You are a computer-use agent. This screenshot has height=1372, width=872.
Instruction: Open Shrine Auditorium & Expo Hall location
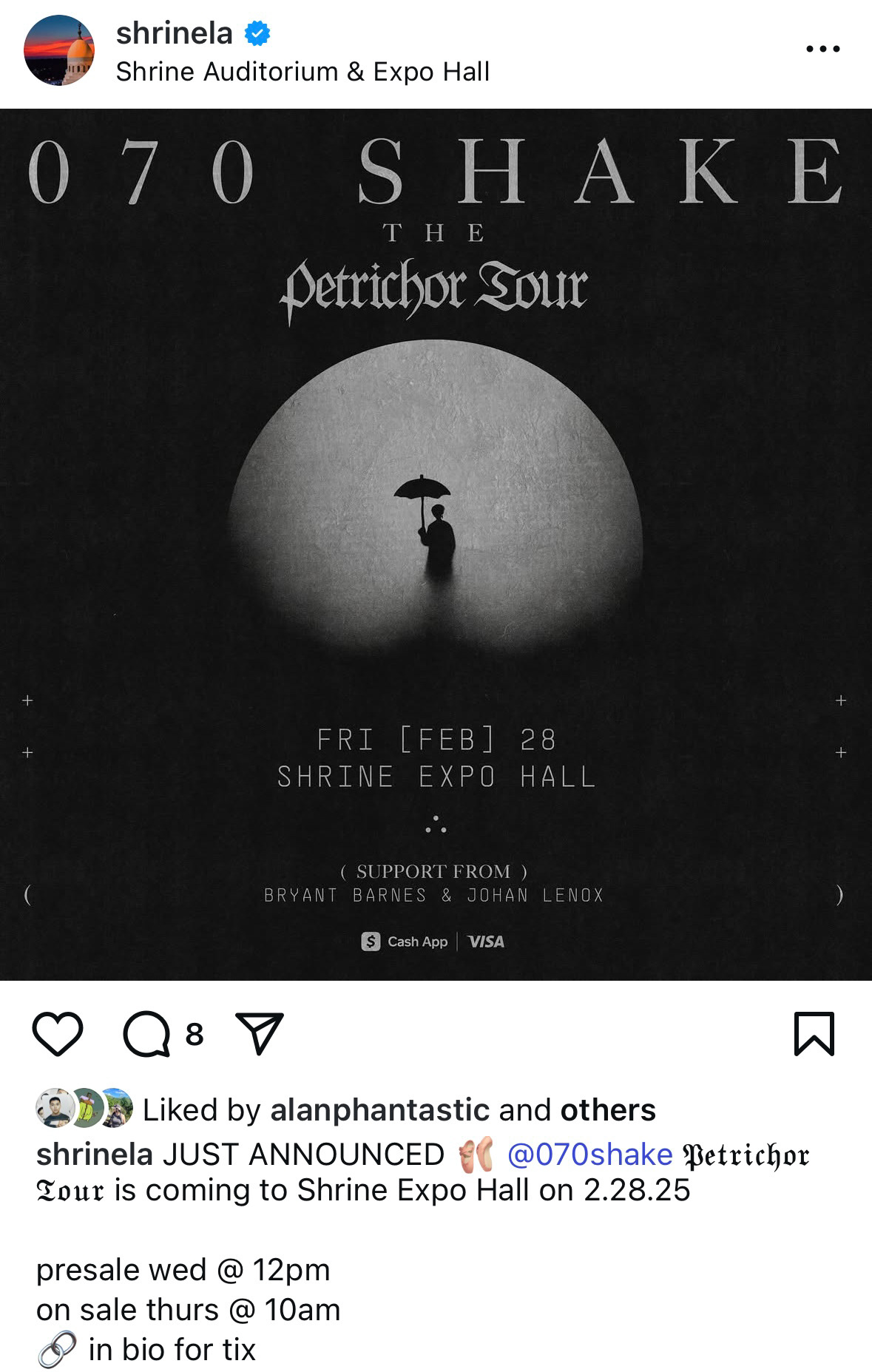tap(303, 72)
